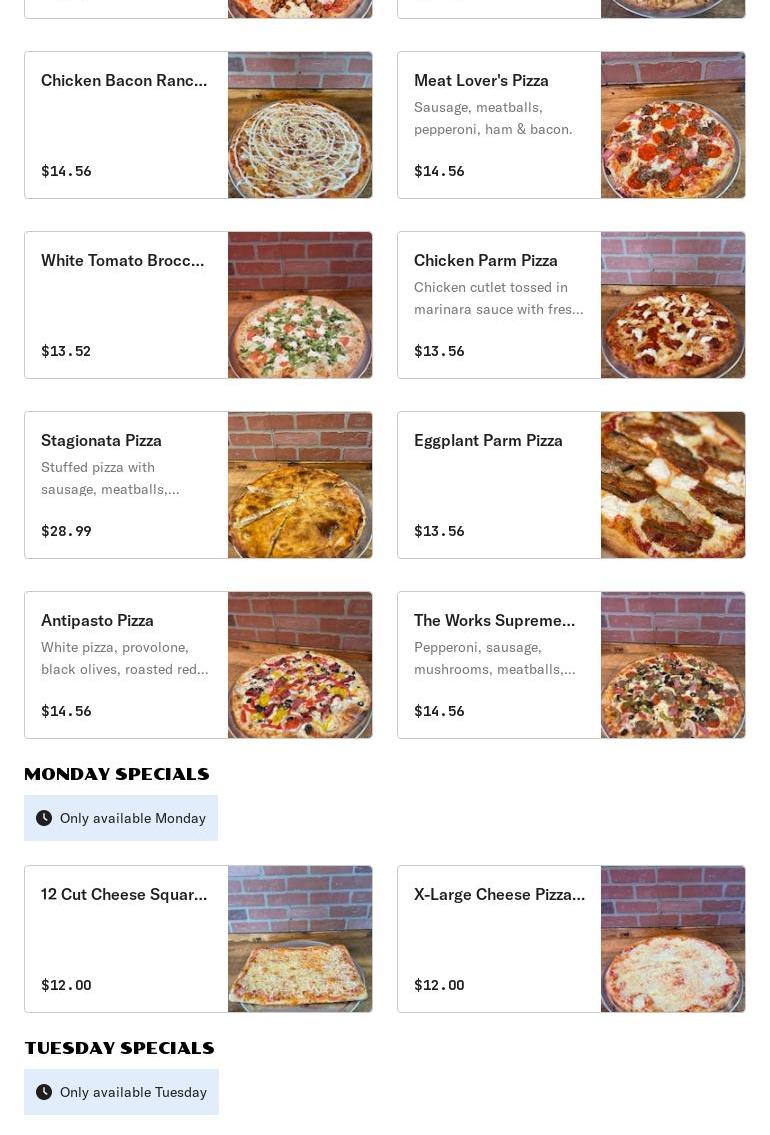The height and width of the screenshot is (1135, 770).
Task: Select Meat Lover's Pizza
Action: coord(571,125)
